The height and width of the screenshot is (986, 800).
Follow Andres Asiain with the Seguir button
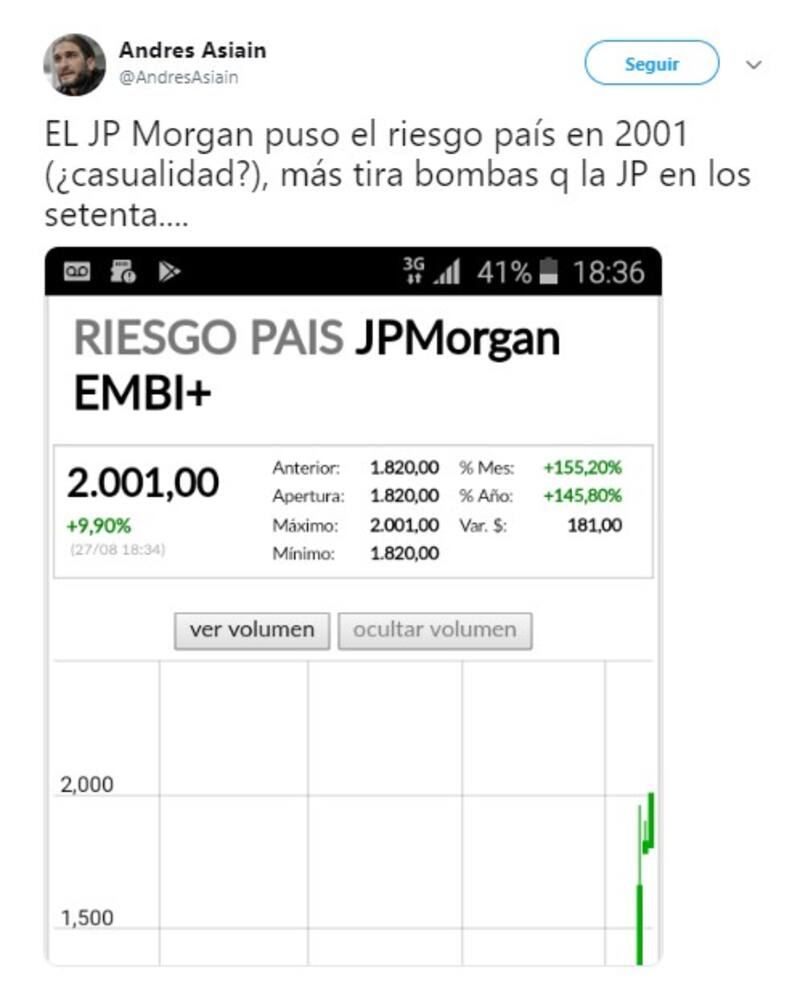(651, 64)
